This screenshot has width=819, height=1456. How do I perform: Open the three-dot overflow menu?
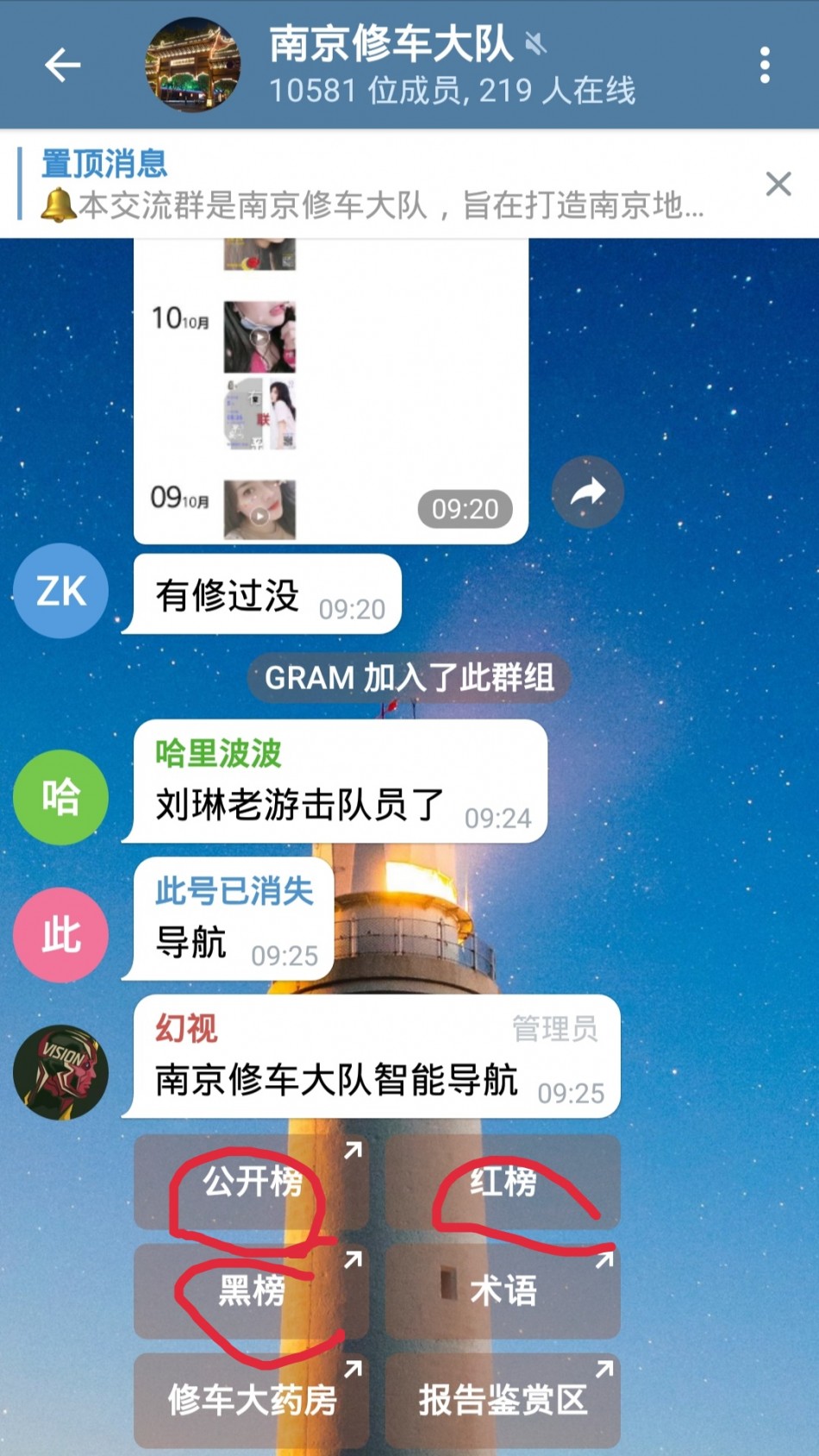(764, 66)
